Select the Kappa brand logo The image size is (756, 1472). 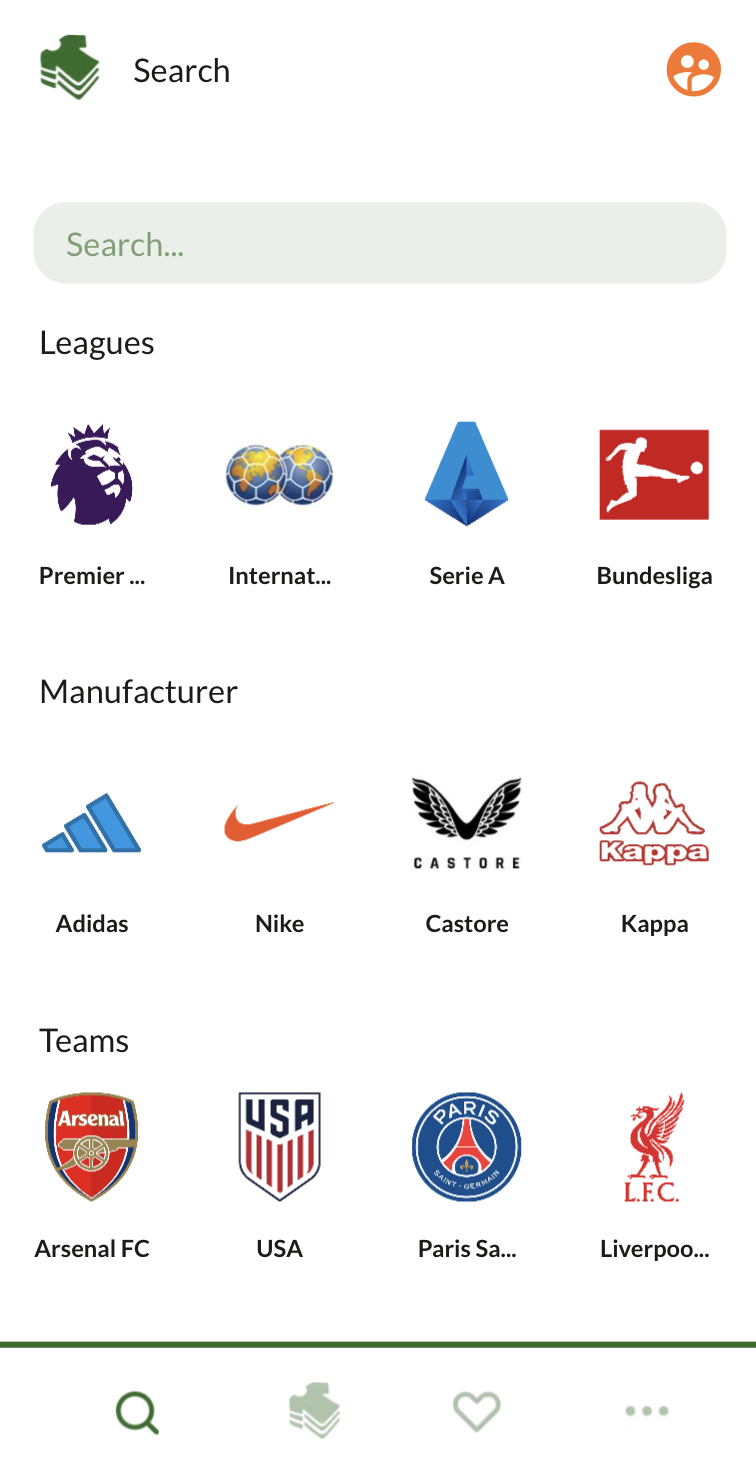click(654, 822)
